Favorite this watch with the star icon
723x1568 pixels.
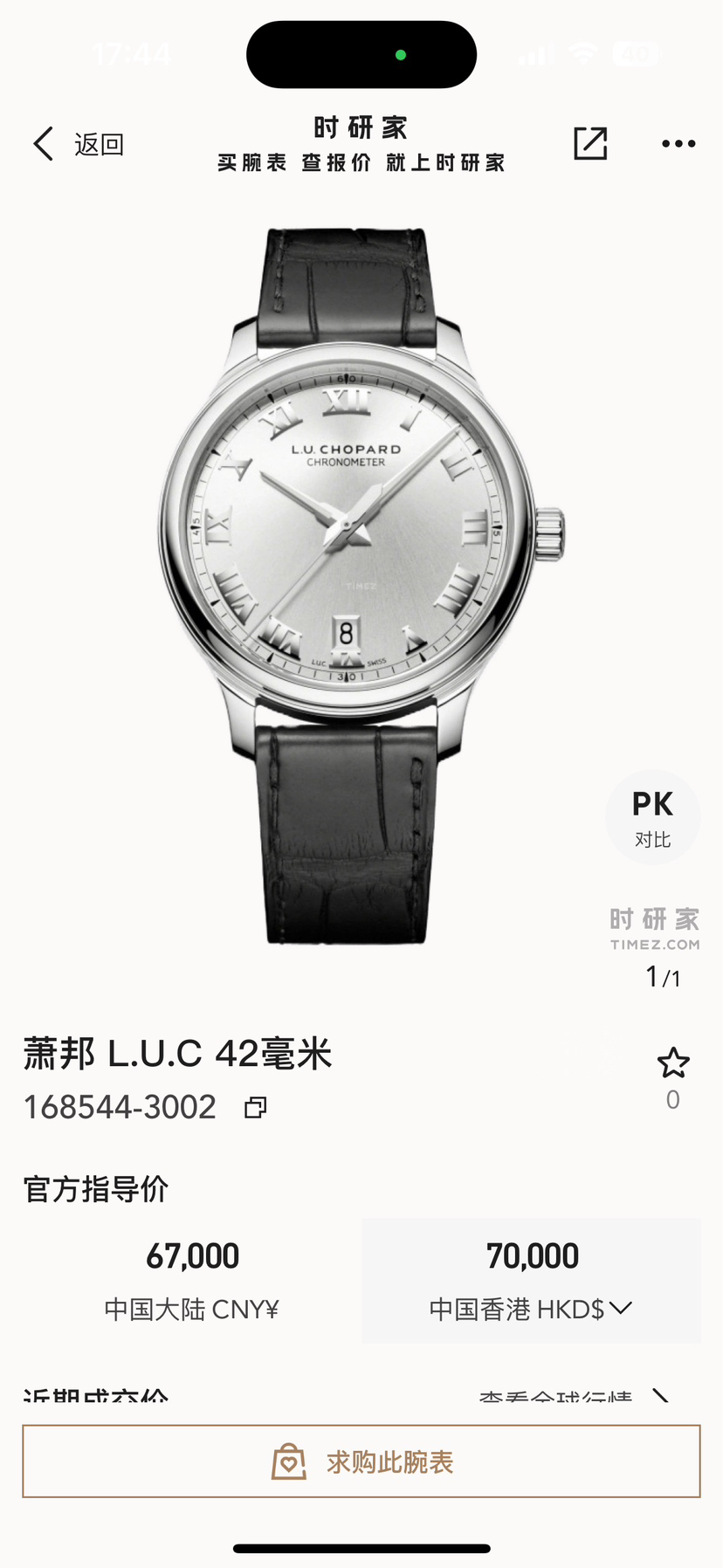click(x=672, y=1063)
